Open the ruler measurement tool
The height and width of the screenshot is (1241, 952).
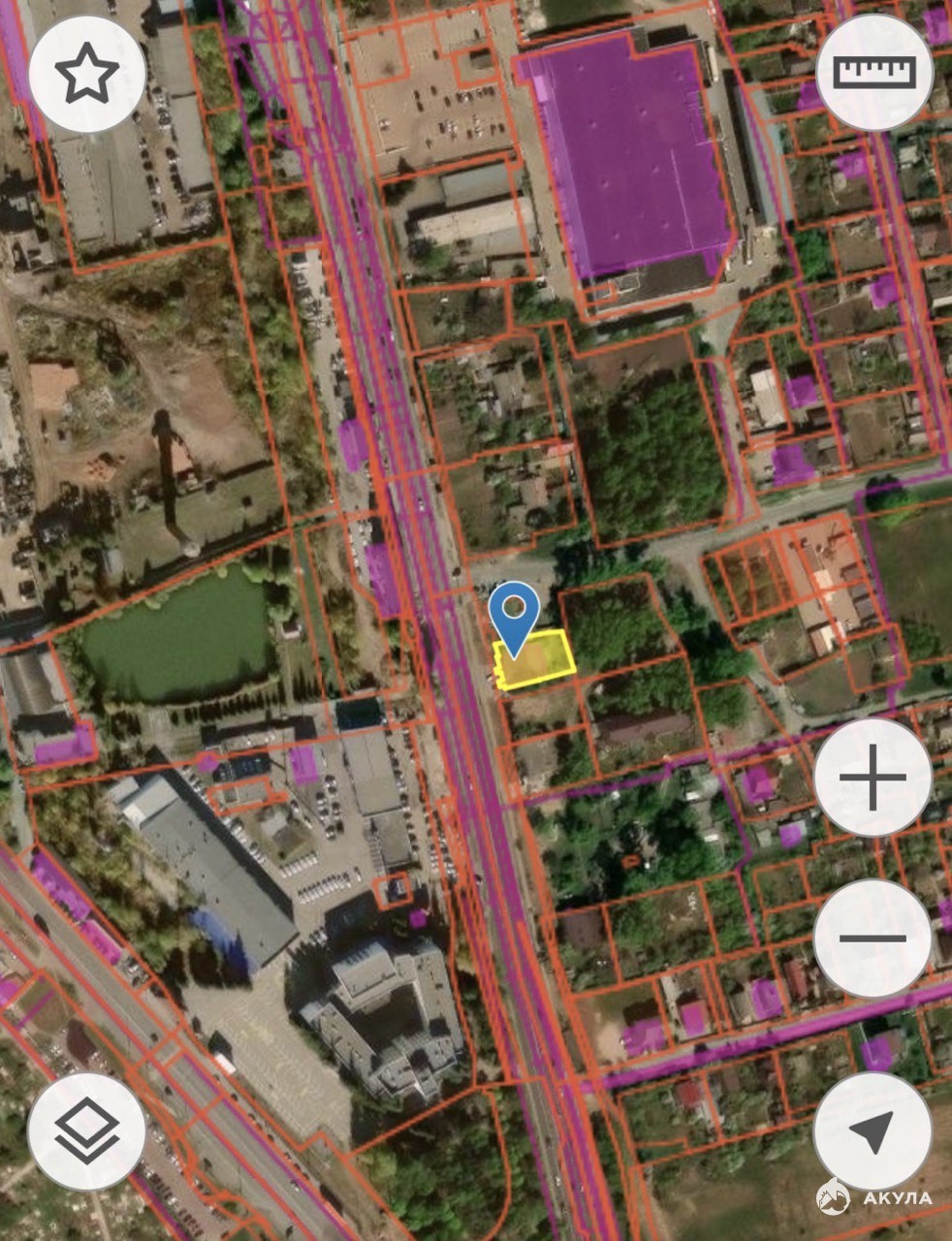874,73
